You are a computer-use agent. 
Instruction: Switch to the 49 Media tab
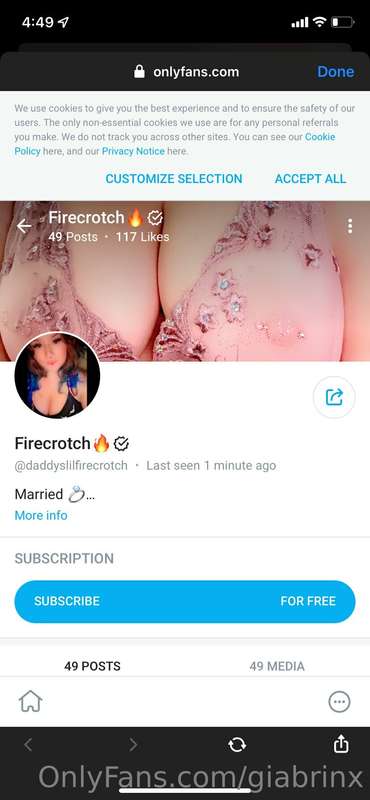pyautogui.click(x=277, y=666)
